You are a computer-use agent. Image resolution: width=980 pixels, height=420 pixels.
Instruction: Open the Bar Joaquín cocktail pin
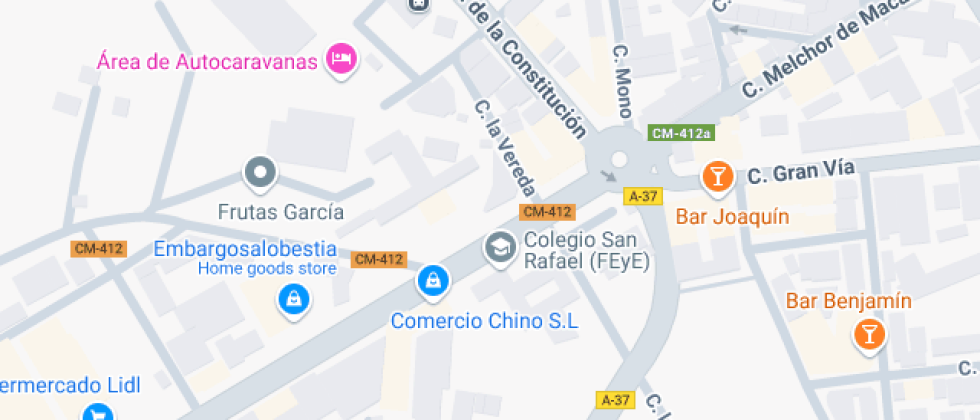click(716, 177)
